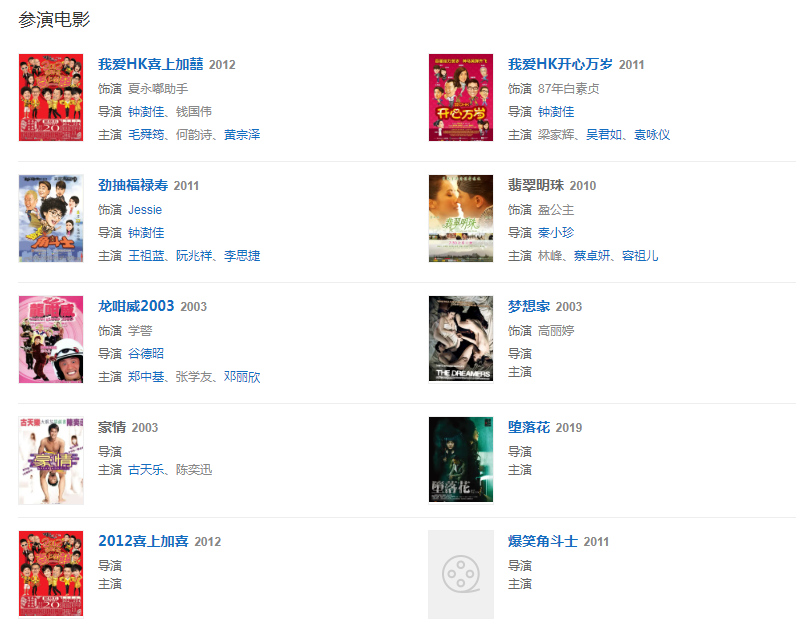The image size is (796, 626).
Task: Open the 爆笑角斗士 movie title
Action: [x=543, y=541]
